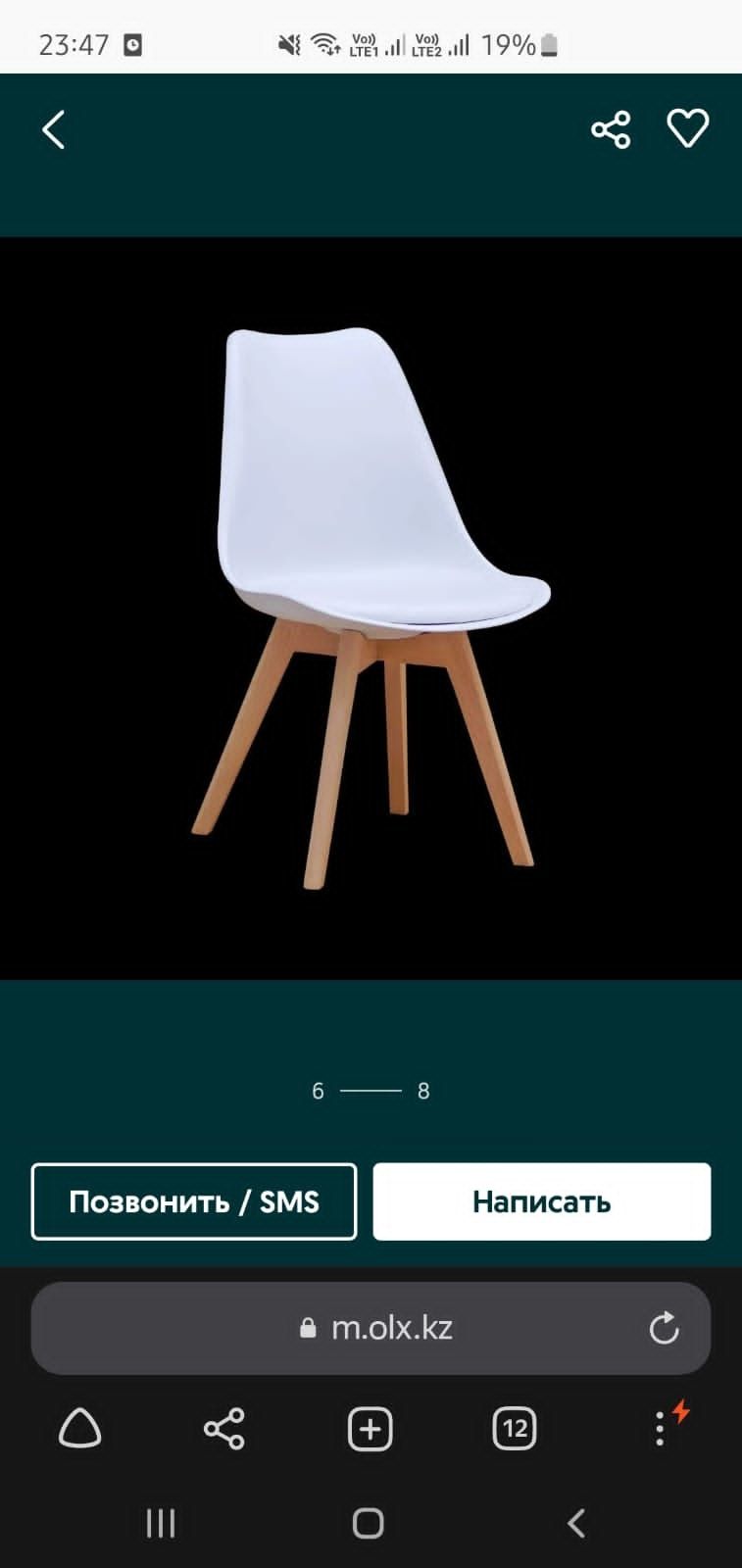742x1568 pixels.
Task: Add the chair listing to favorites
Action: tap(687, 128)
